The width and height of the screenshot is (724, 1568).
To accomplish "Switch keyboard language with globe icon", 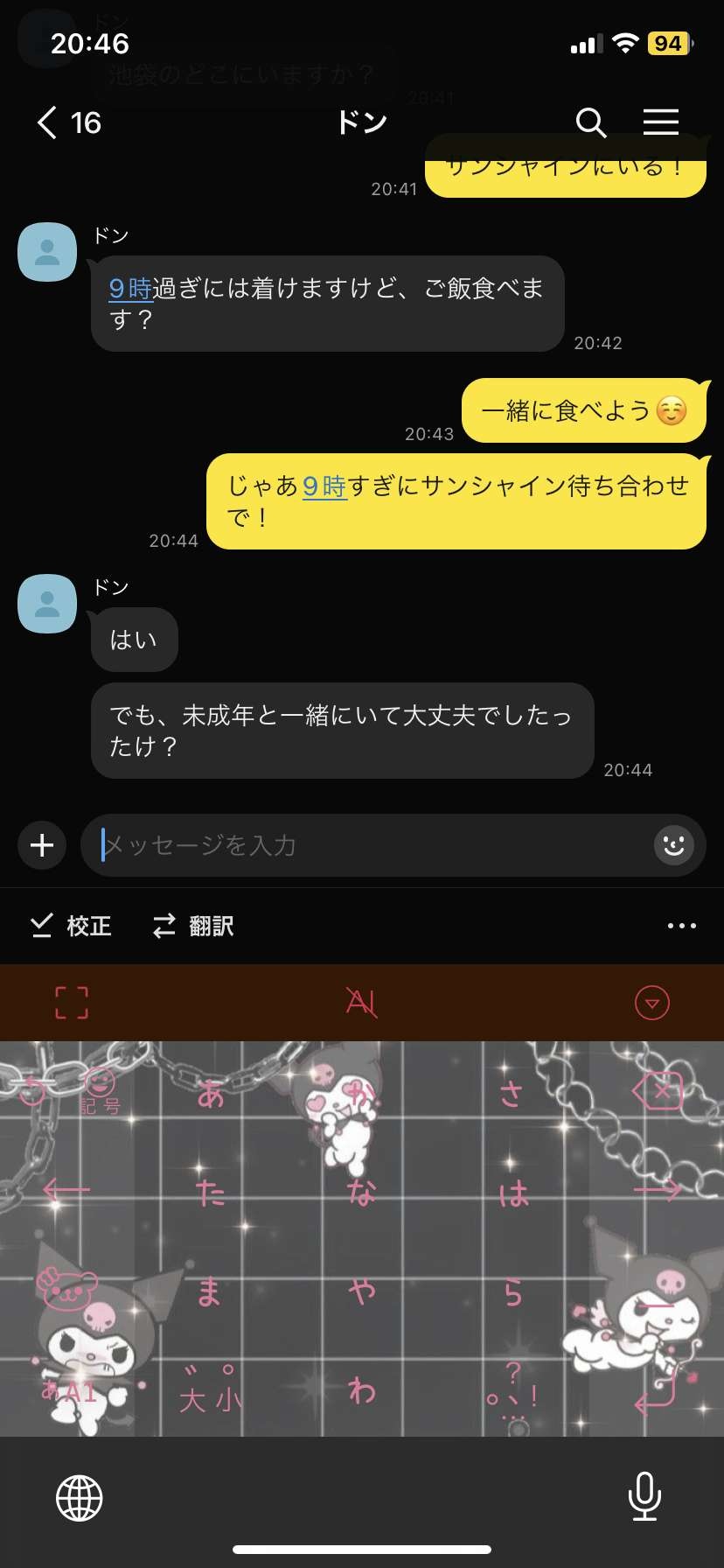I will [x=80, y=1497].
